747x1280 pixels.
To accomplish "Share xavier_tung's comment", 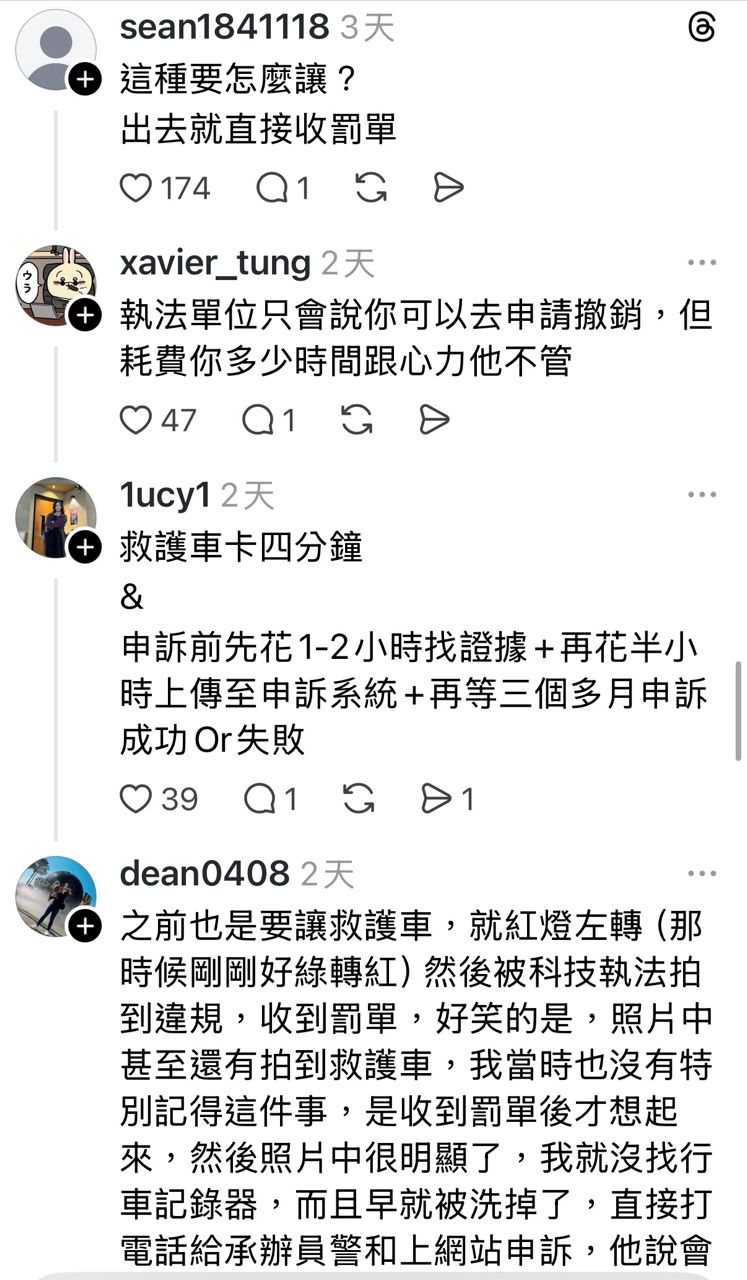I will [434, 420].
